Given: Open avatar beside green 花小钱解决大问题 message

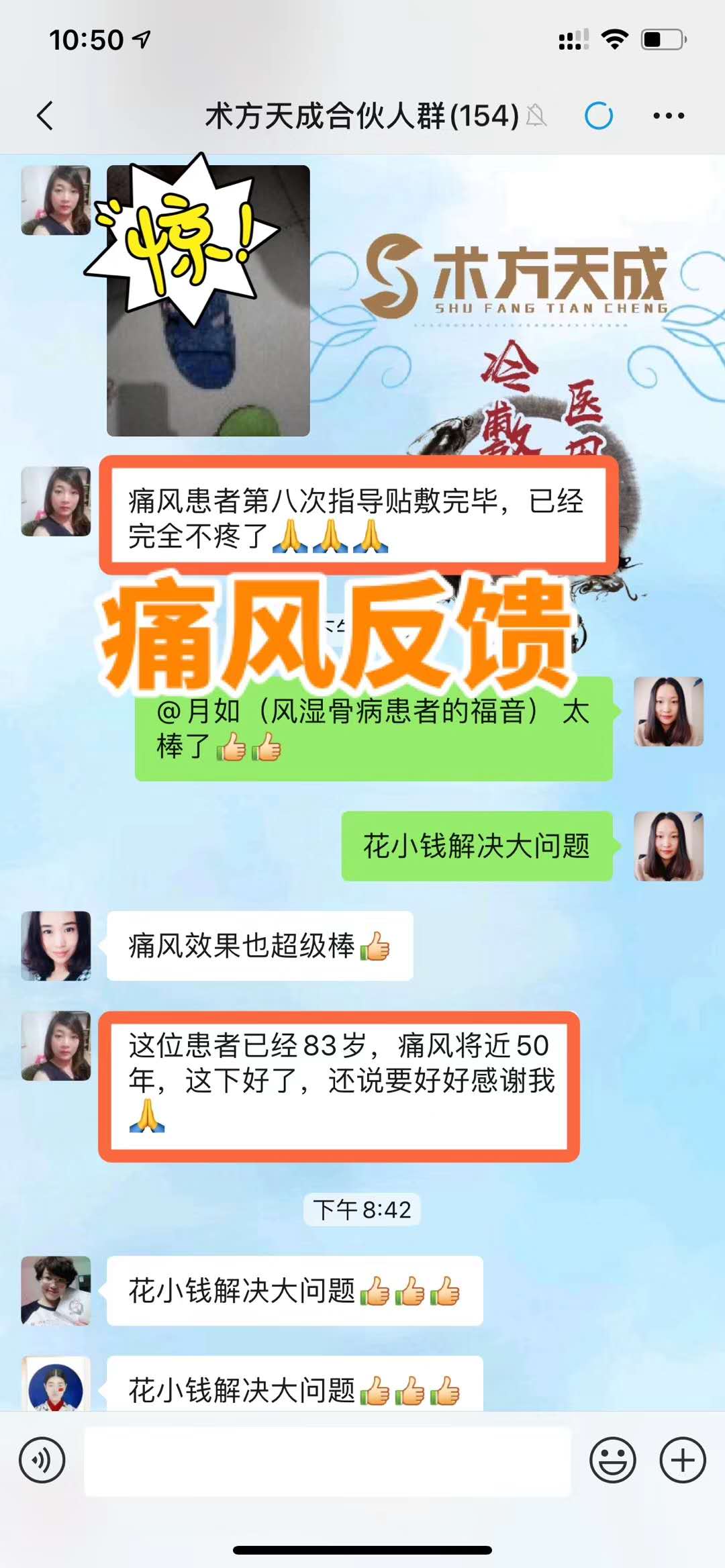Looking at the screenshot, I should click(669, 846).
